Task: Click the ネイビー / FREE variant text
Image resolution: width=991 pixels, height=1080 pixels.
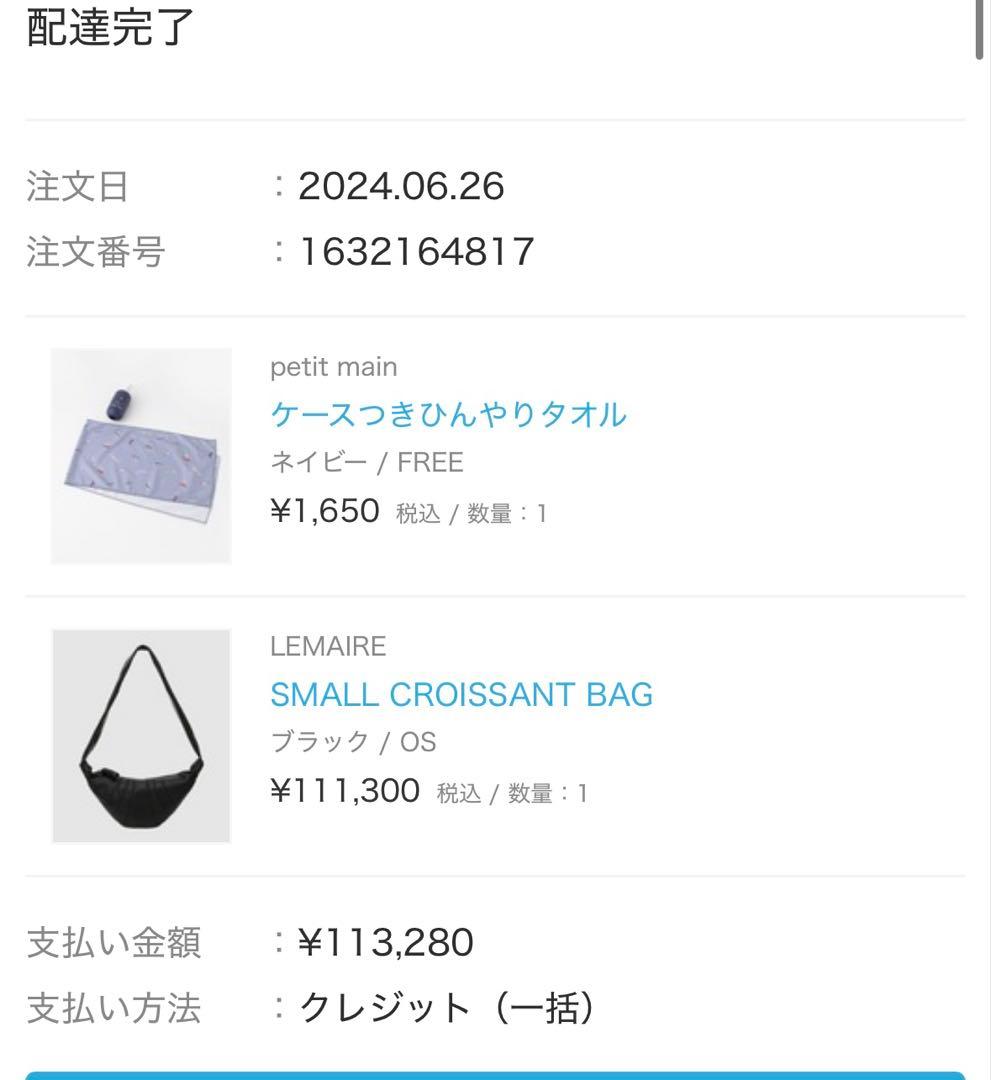Action: coord(367,461)
